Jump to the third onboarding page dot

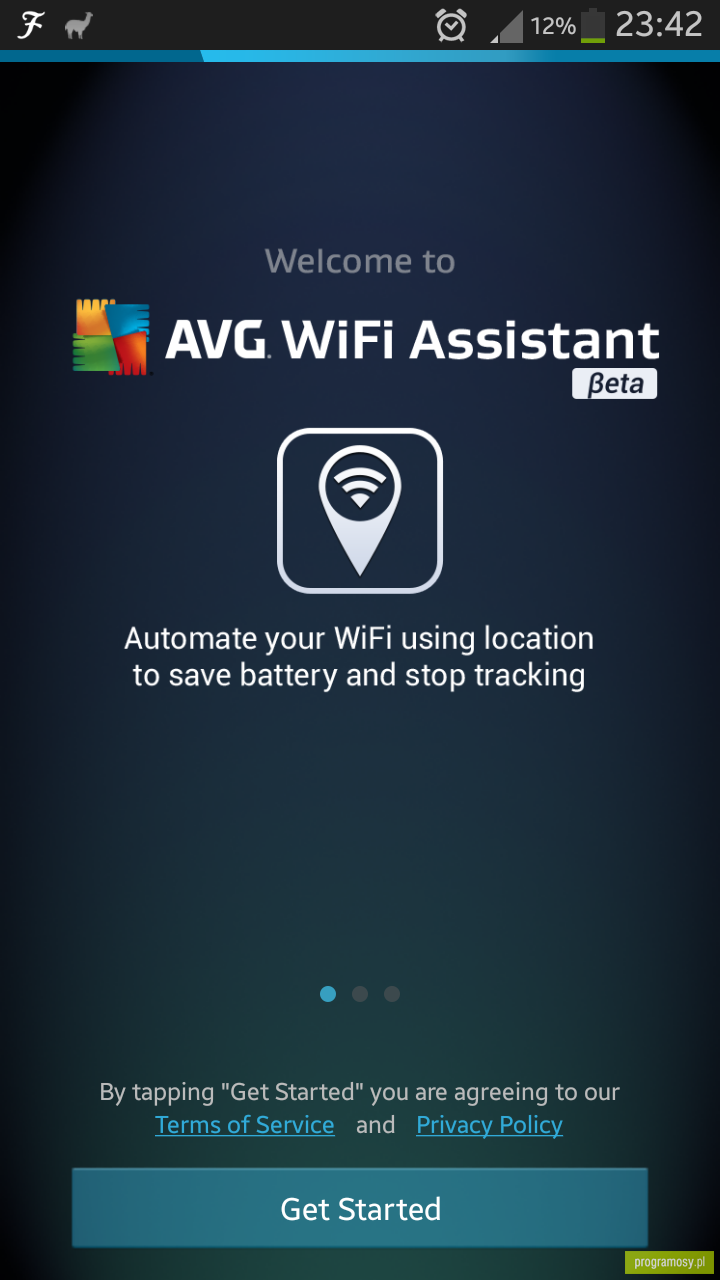[x=392, y=994]
